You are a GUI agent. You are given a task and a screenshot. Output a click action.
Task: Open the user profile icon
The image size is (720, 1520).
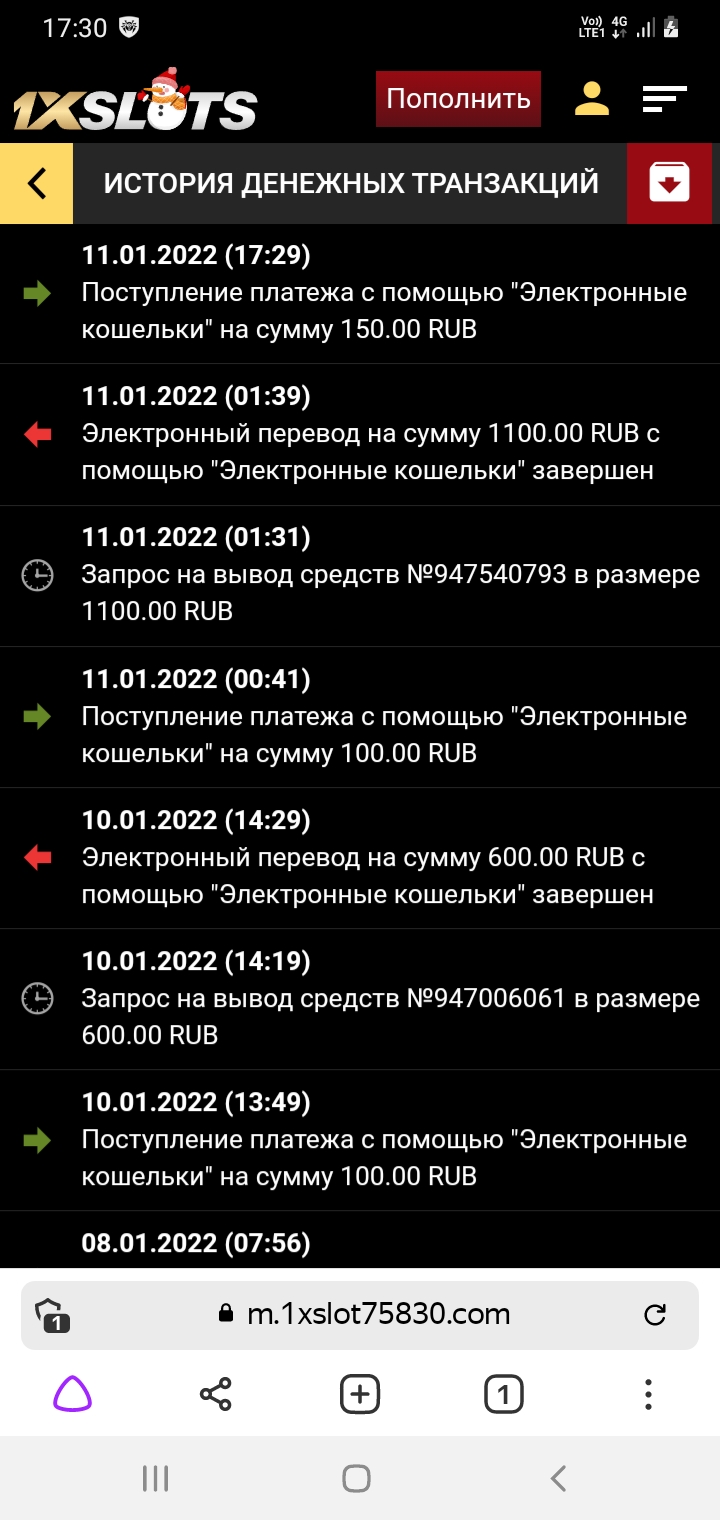pyautogui.click(x=592, y=98)
